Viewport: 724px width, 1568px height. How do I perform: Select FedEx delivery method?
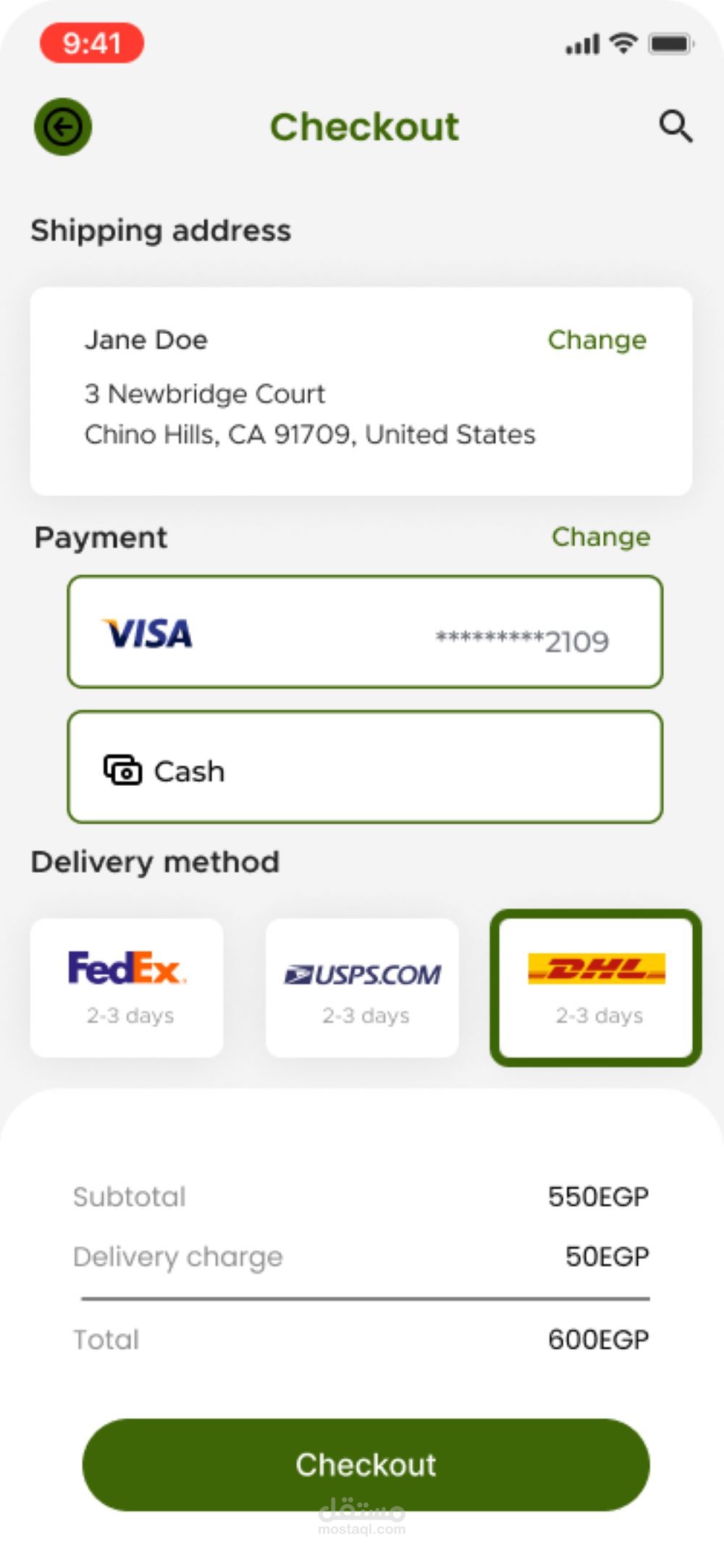pyautogui.click(x=127, y=988)
